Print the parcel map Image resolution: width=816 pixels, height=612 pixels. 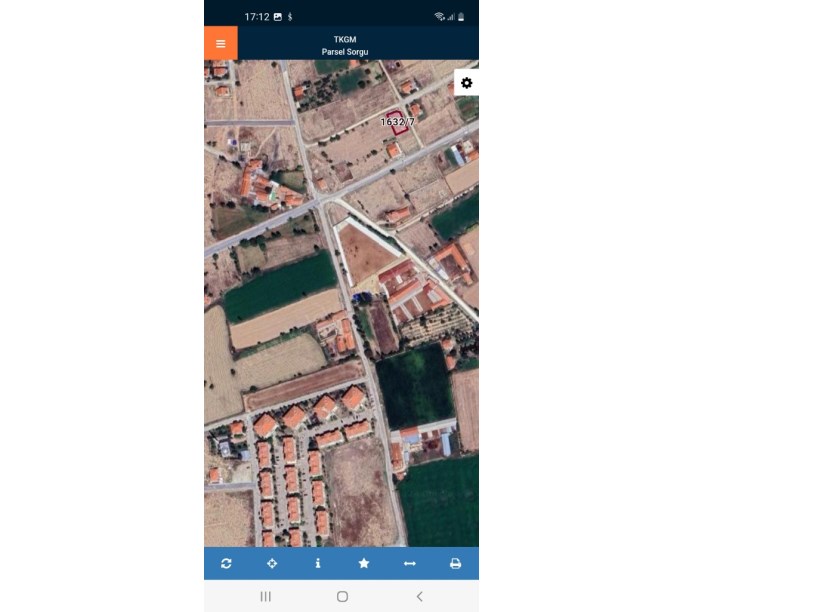pos(455,564)
